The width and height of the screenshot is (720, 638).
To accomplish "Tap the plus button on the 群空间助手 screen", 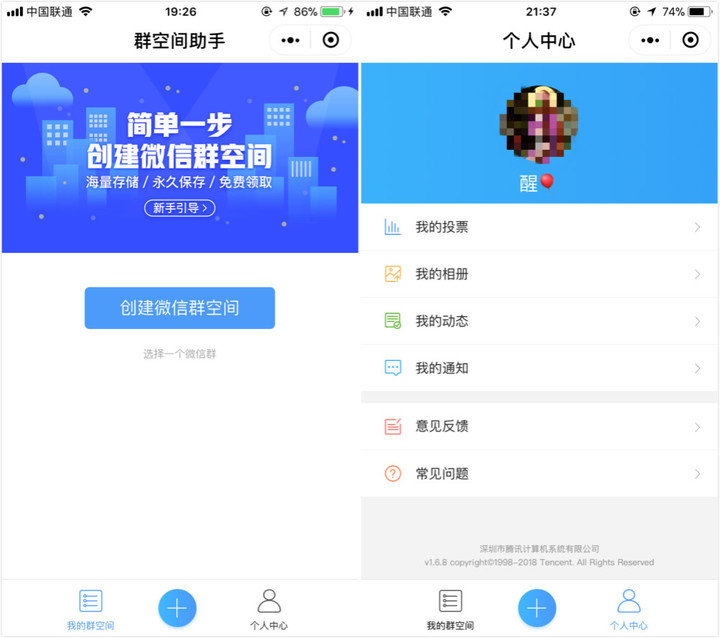I will click(177, 608).
